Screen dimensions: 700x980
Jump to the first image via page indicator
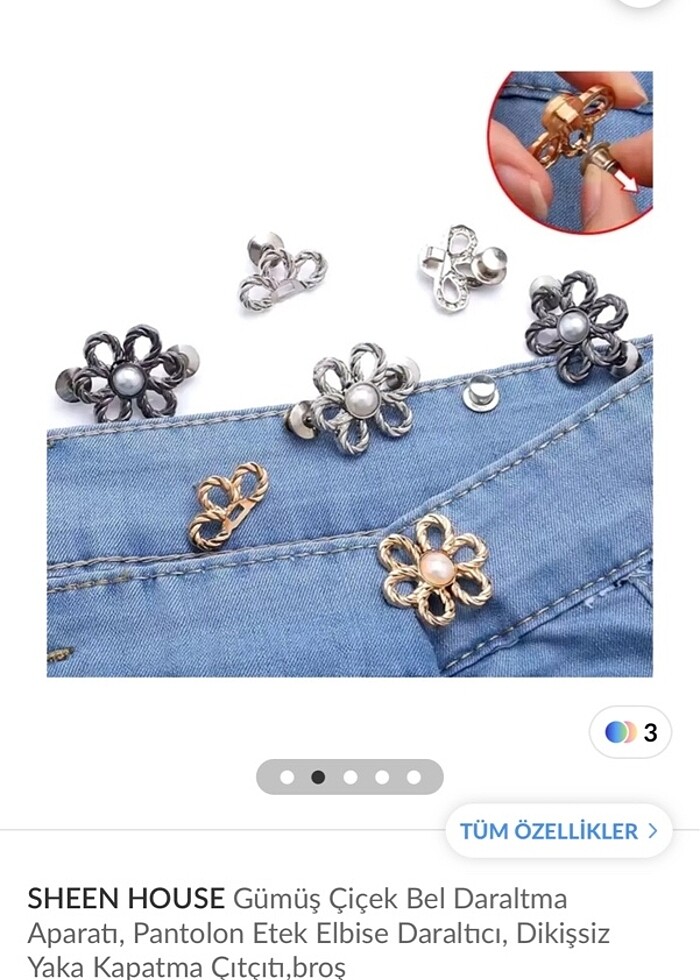[x=287, y=777]
